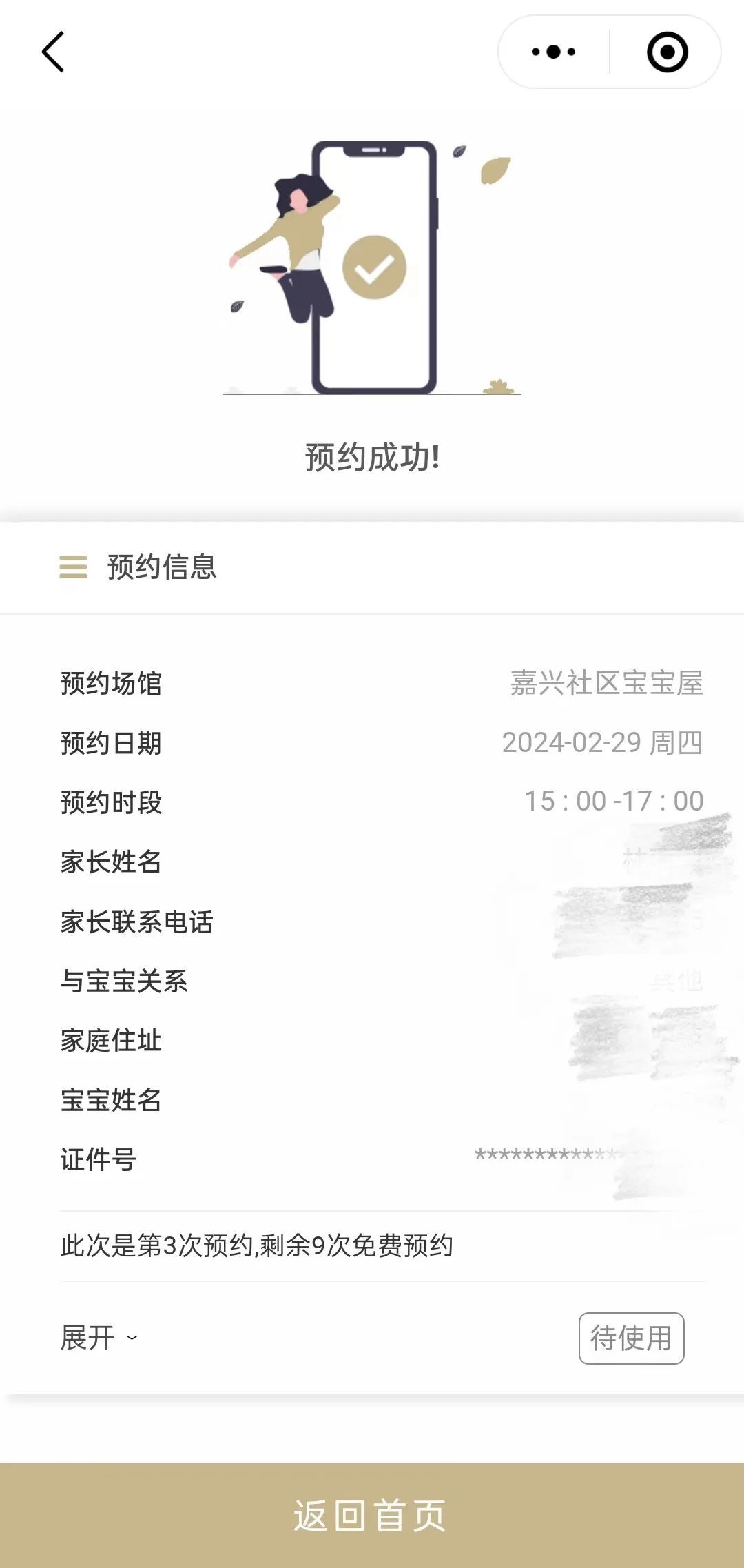
Task: Open the mini program three-dot menu
Action: (x=554, y=52)
